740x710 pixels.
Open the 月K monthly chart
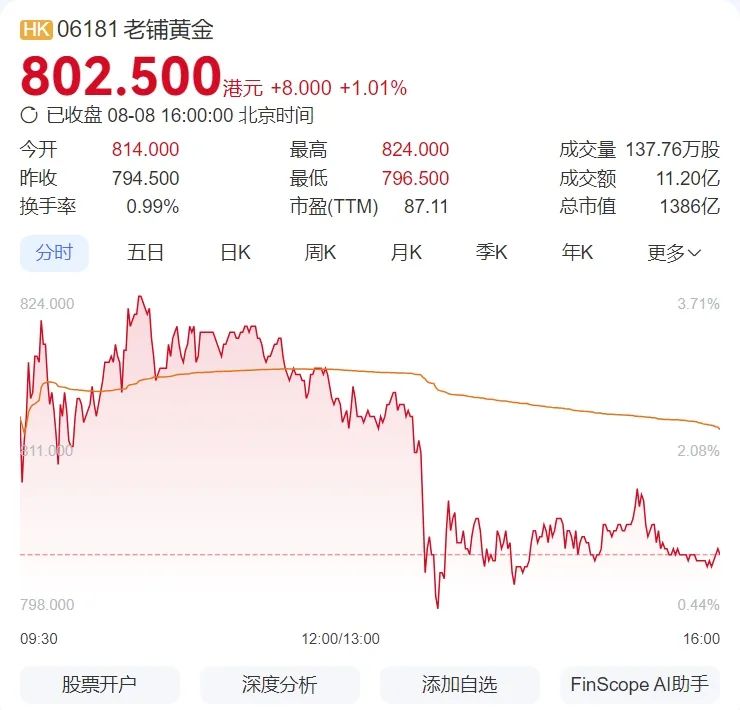[x=406, y=253]
